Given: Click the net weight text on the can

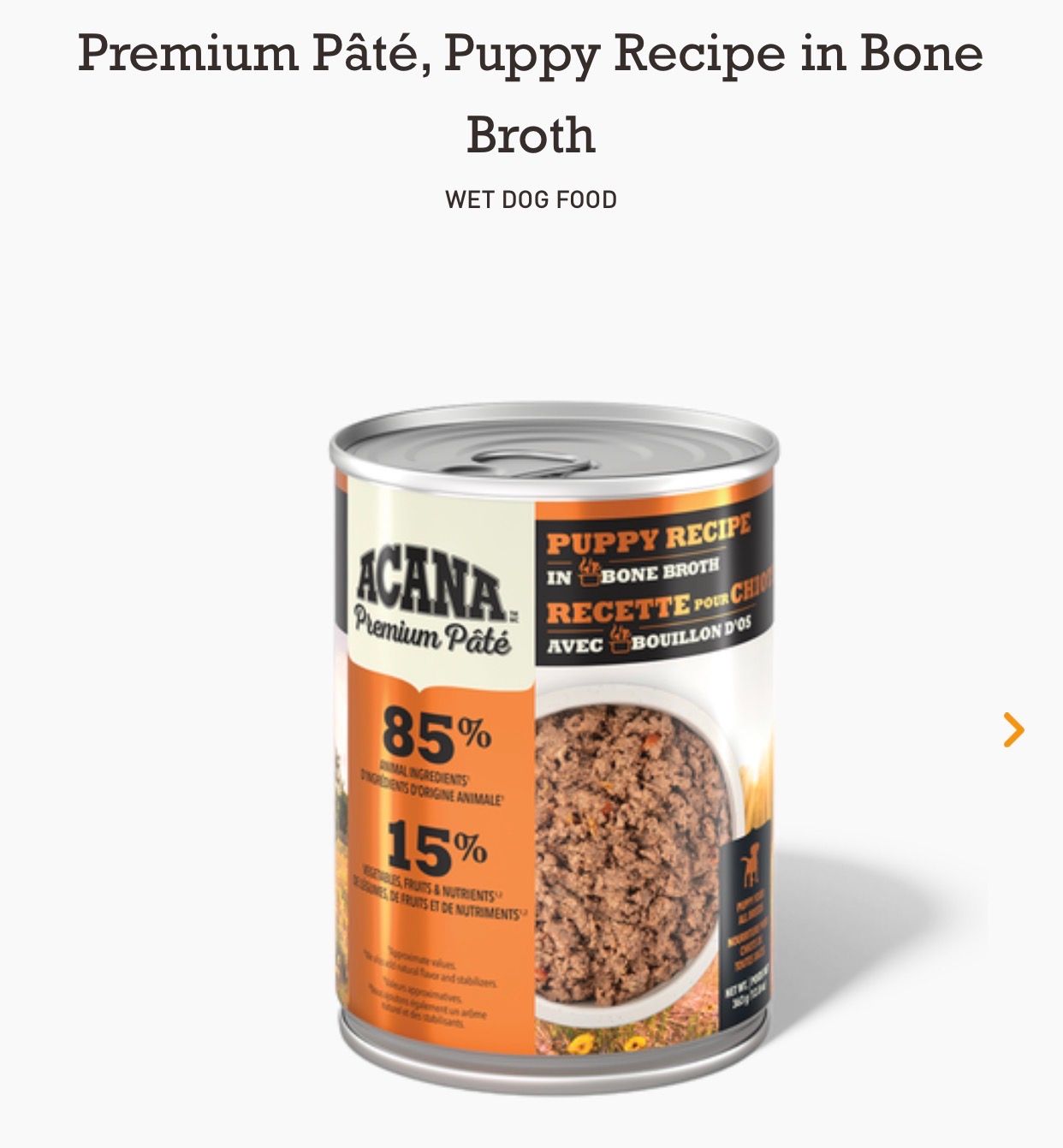Looking at the screenshot, I should (744, 991).
